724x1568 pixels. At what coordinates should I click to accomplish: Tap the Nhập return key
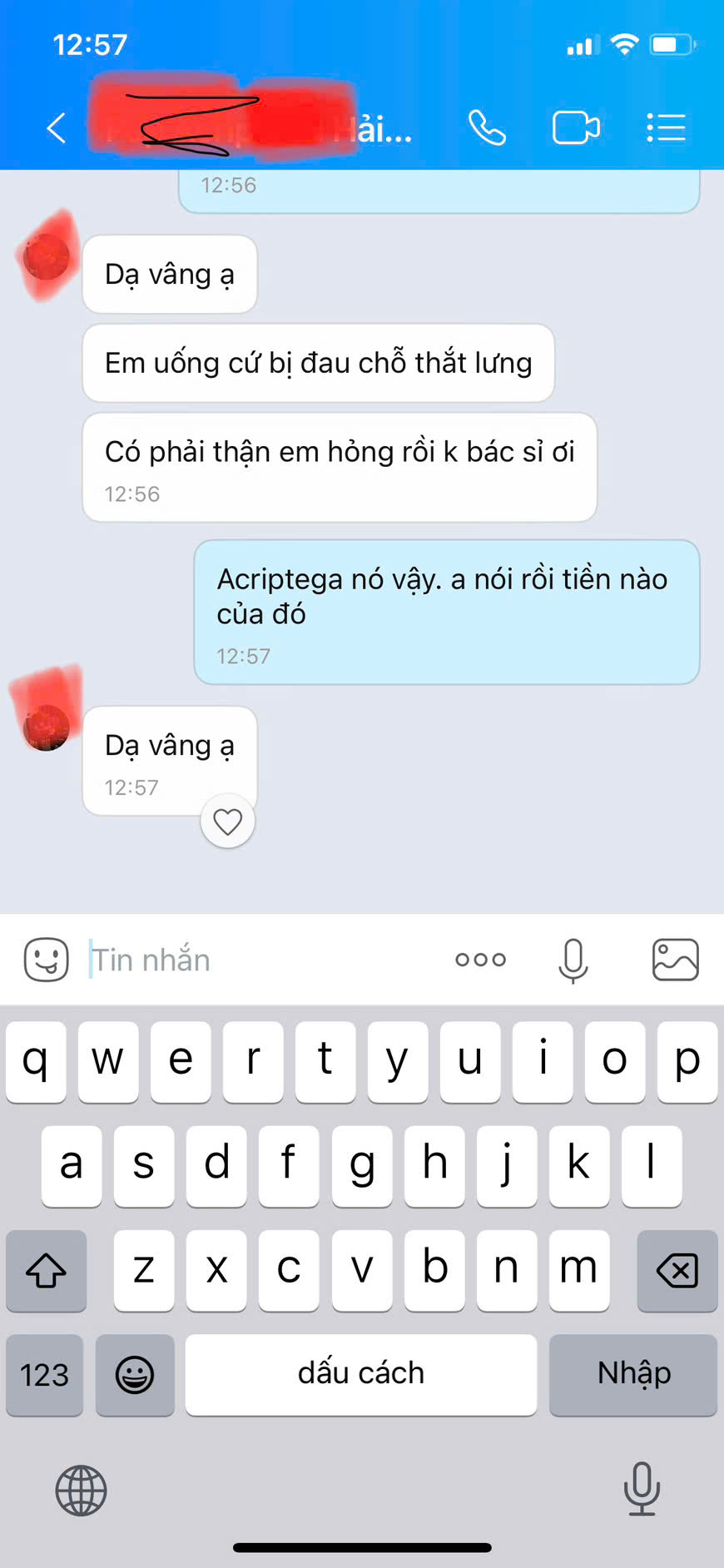pyautogui.click(x=633, y=1374)
